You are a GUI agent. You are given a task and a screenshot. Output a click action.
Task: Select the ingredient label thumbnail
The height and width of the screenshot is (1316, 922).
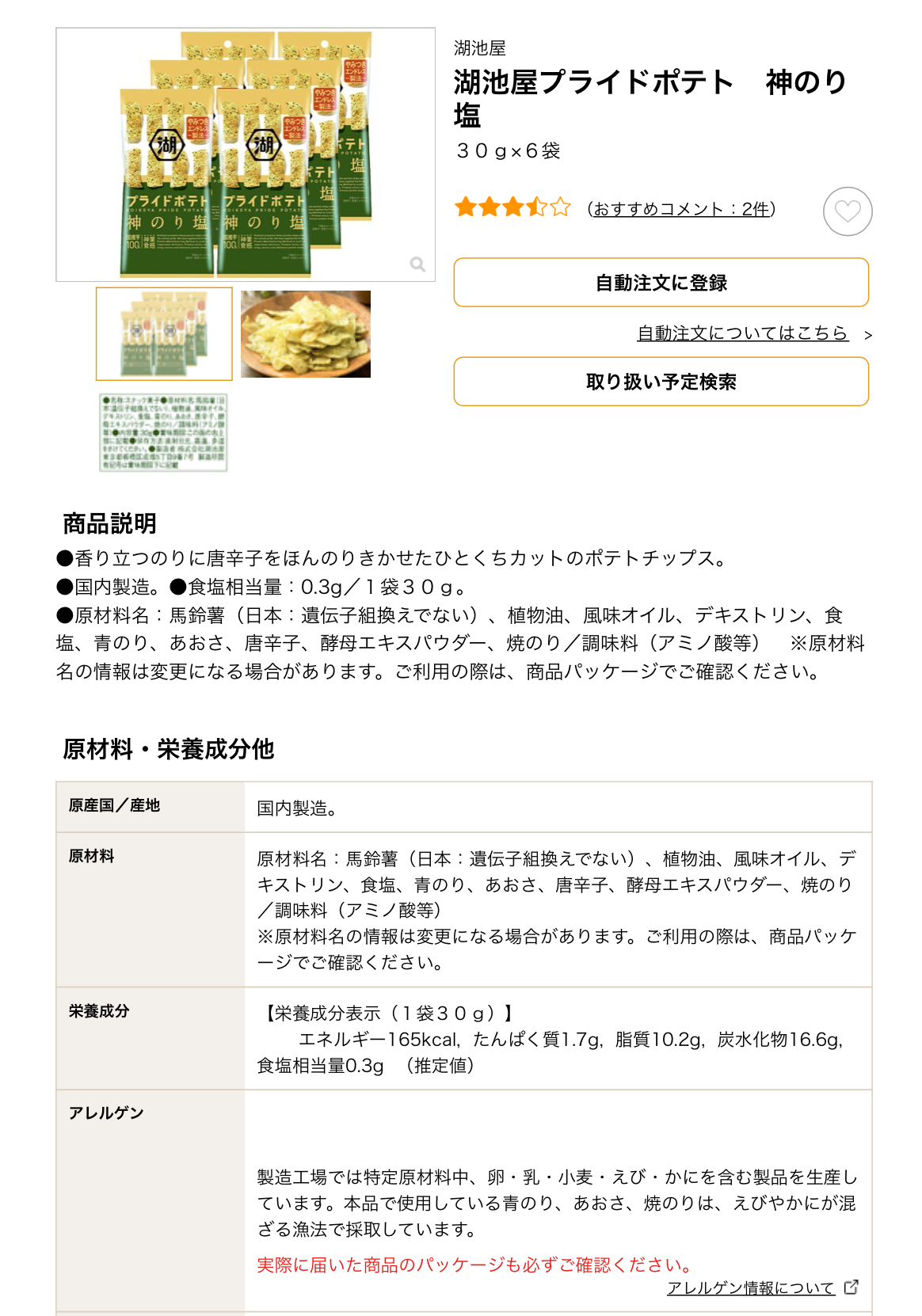coord(164,432)
